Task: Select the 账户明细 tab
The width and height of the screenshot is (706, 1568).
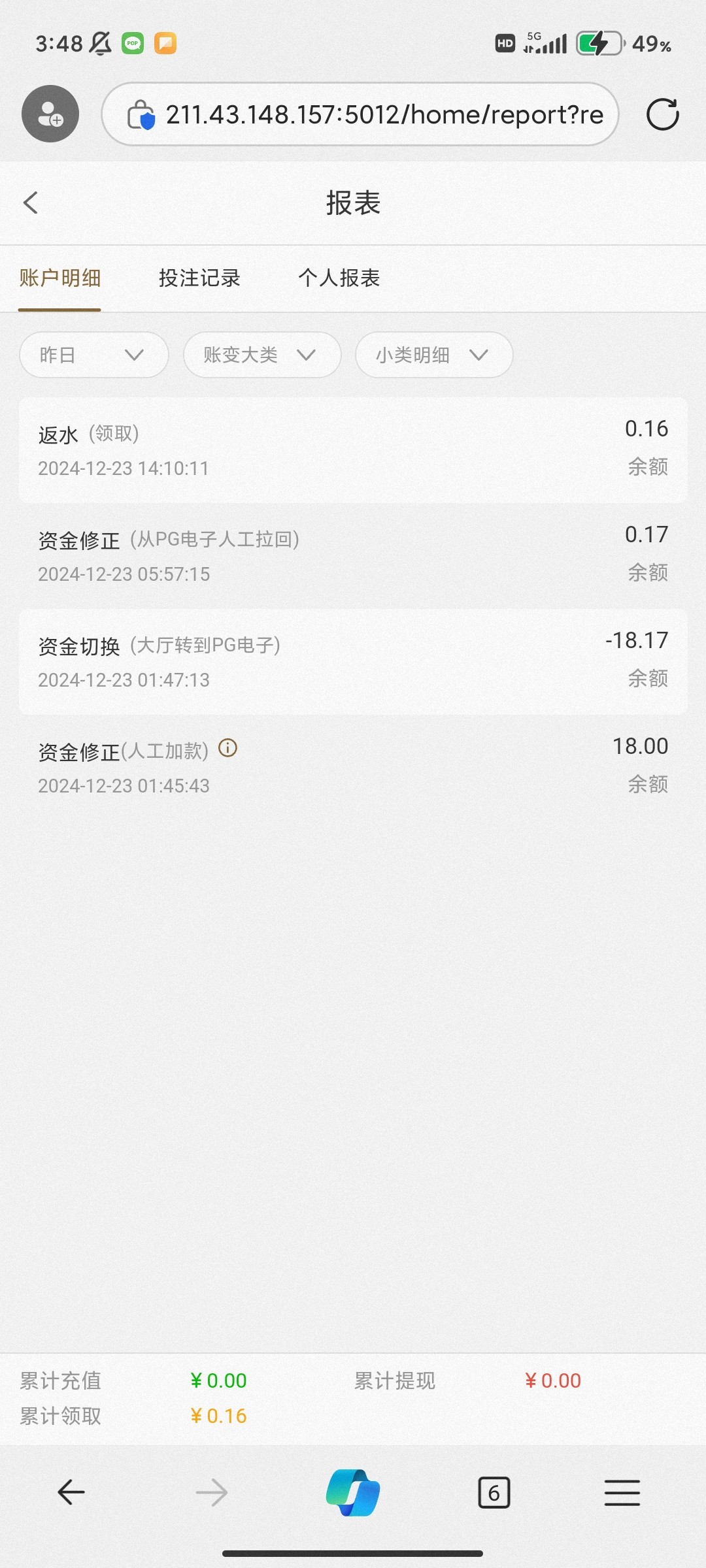Action: coord(59,278)
